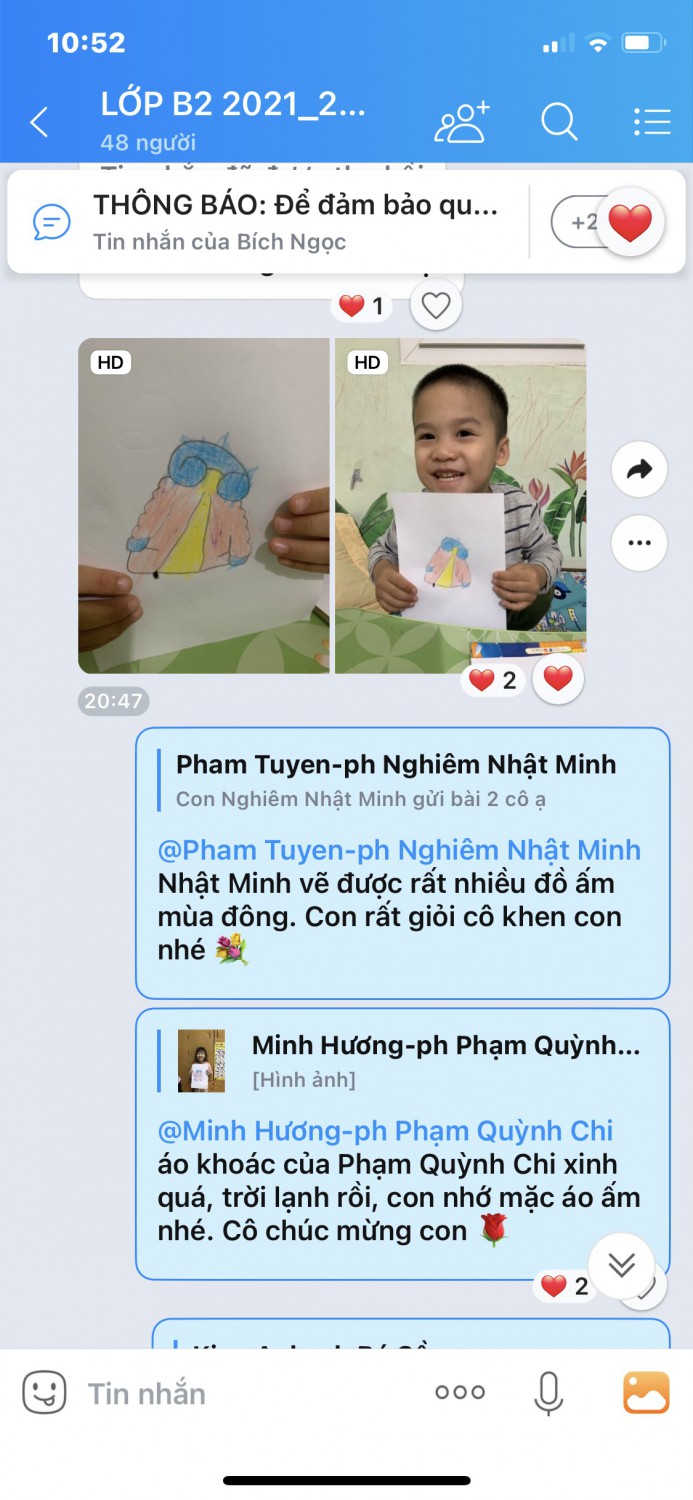
Task: Open the sticker and emoji picker
Action: [x=44, y=1392]
